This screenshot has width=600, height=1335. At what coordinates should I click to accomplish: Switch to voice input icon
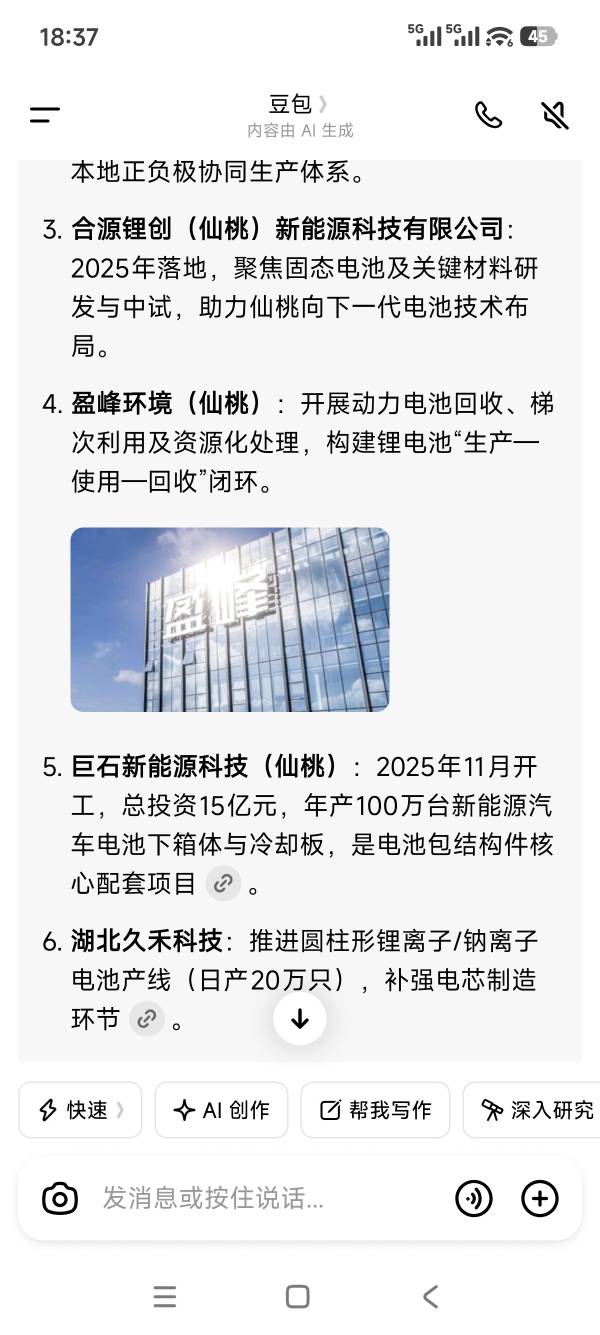(473, 1198)
